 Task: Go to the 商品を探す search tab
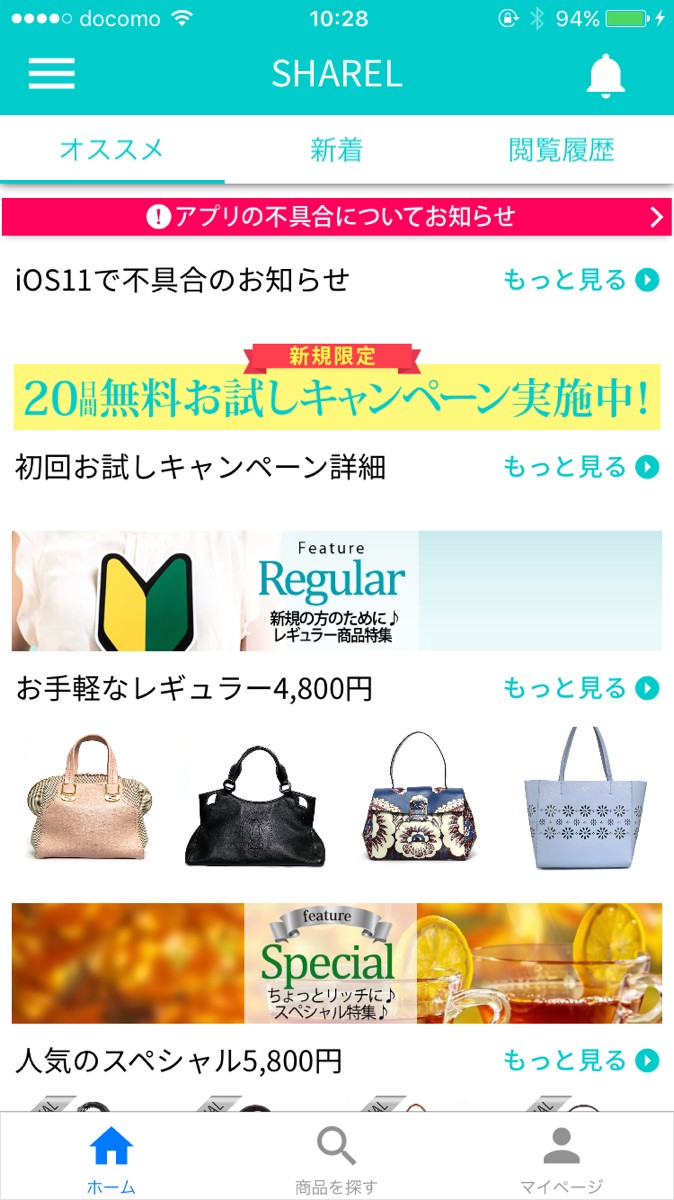pyautogui.click(x=336, y=1158)
